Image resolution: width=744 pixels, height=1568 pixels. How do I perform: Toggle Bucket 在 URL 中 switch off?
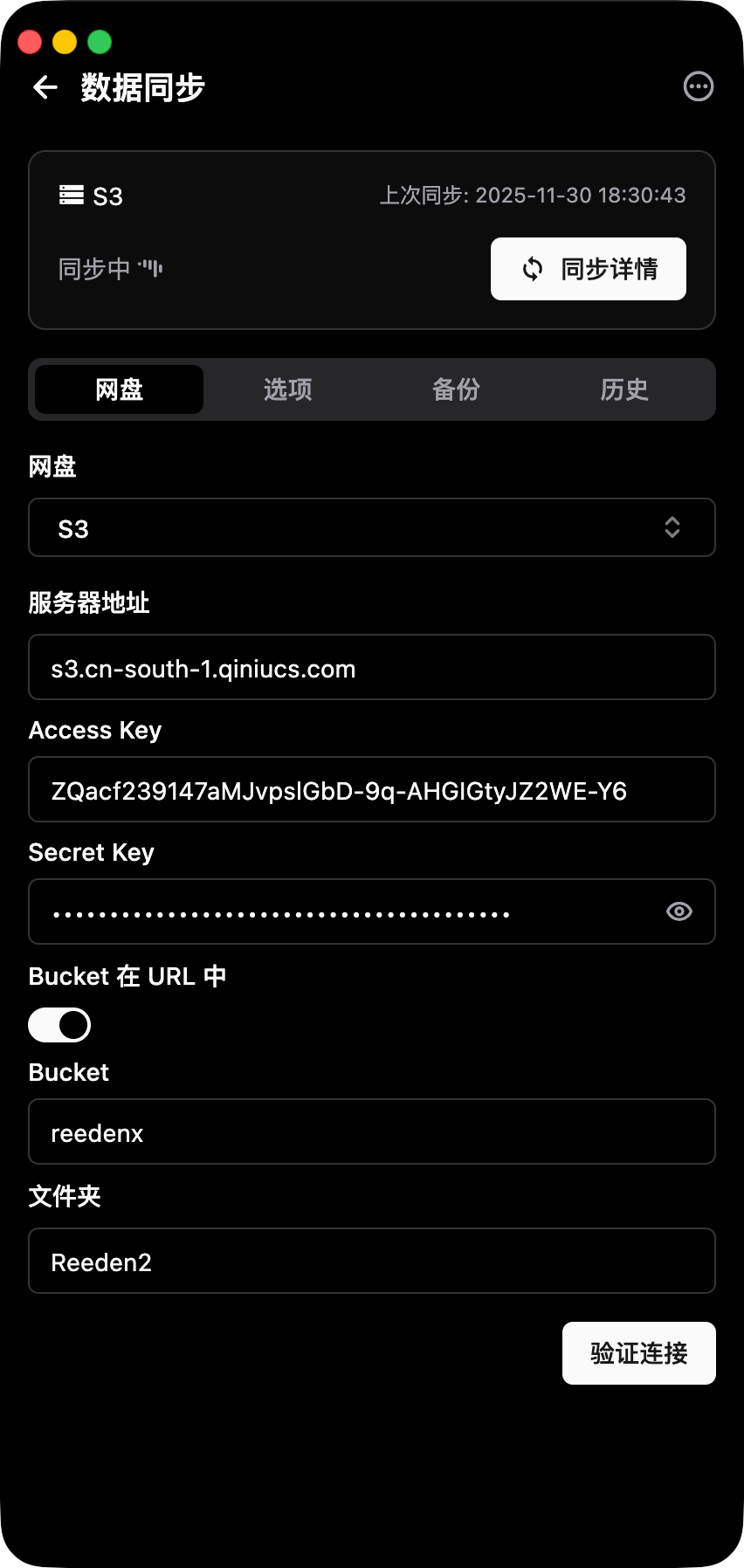59,1025
